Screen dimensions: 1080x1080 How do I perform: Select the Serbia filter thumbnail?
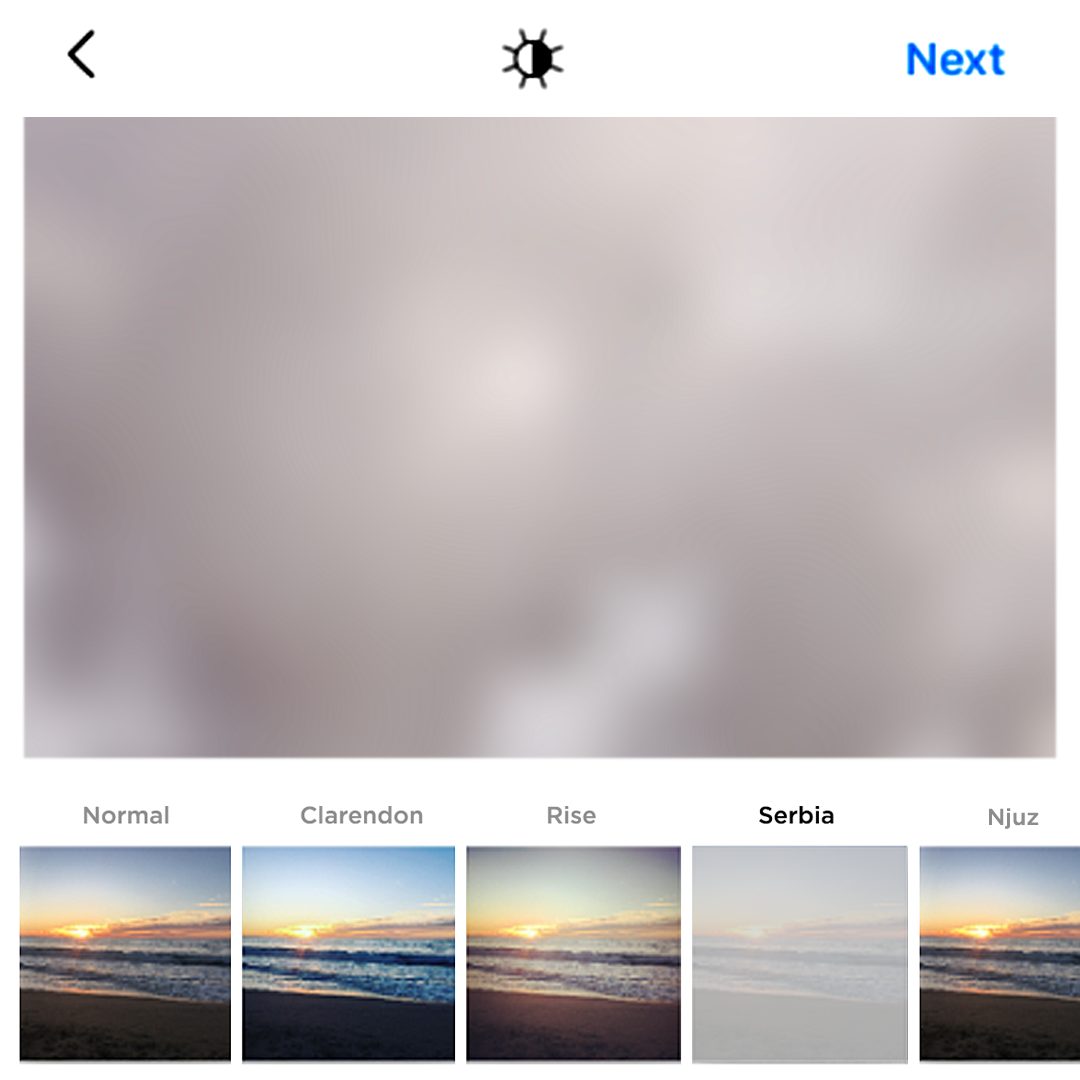click(x=799, y=952)
